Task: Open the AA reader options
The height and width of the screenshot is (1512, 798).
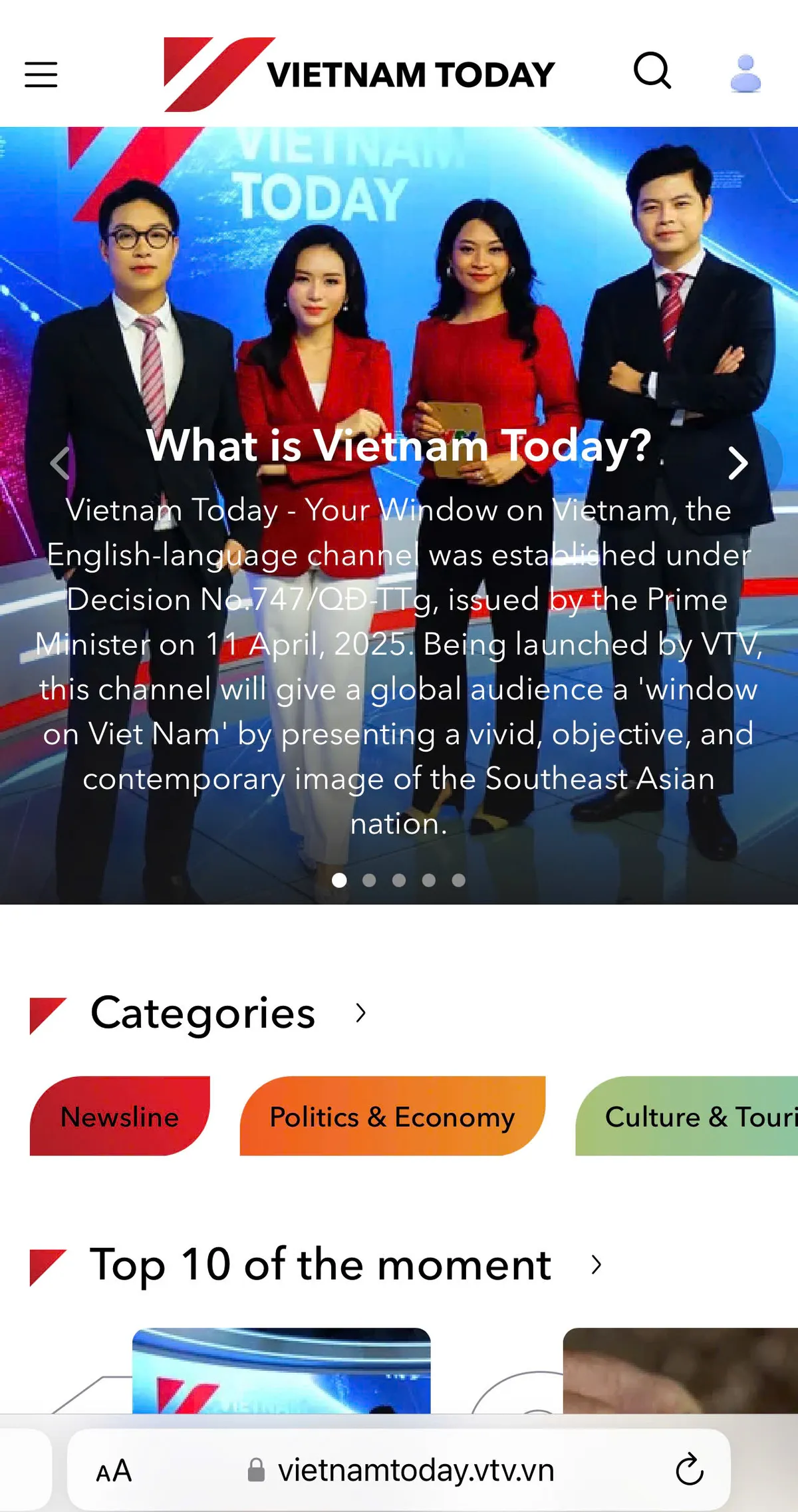Action: click(x=114, y=1471)
